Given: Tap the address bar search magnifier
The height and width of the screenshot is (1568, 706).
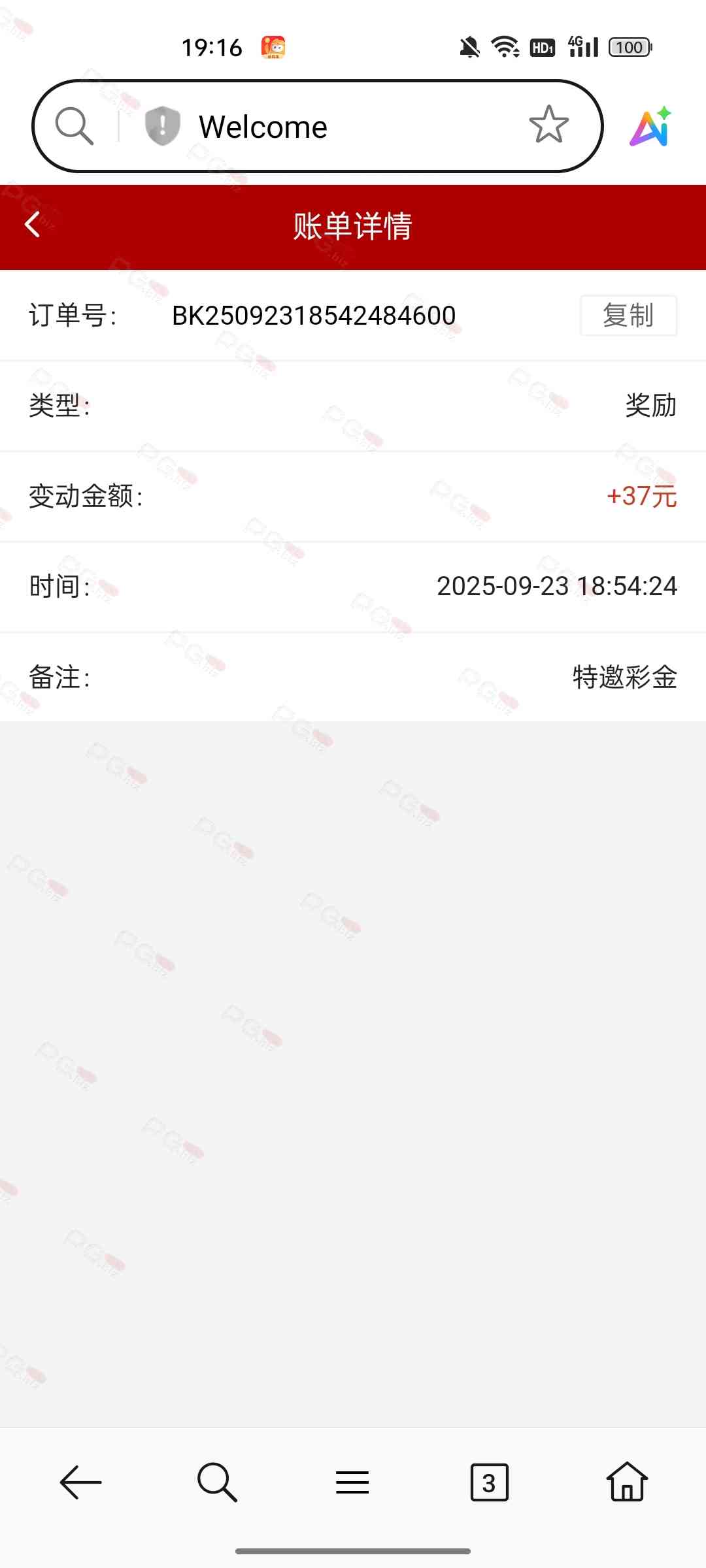Looking at the screenshot, I should coord(75,125).
